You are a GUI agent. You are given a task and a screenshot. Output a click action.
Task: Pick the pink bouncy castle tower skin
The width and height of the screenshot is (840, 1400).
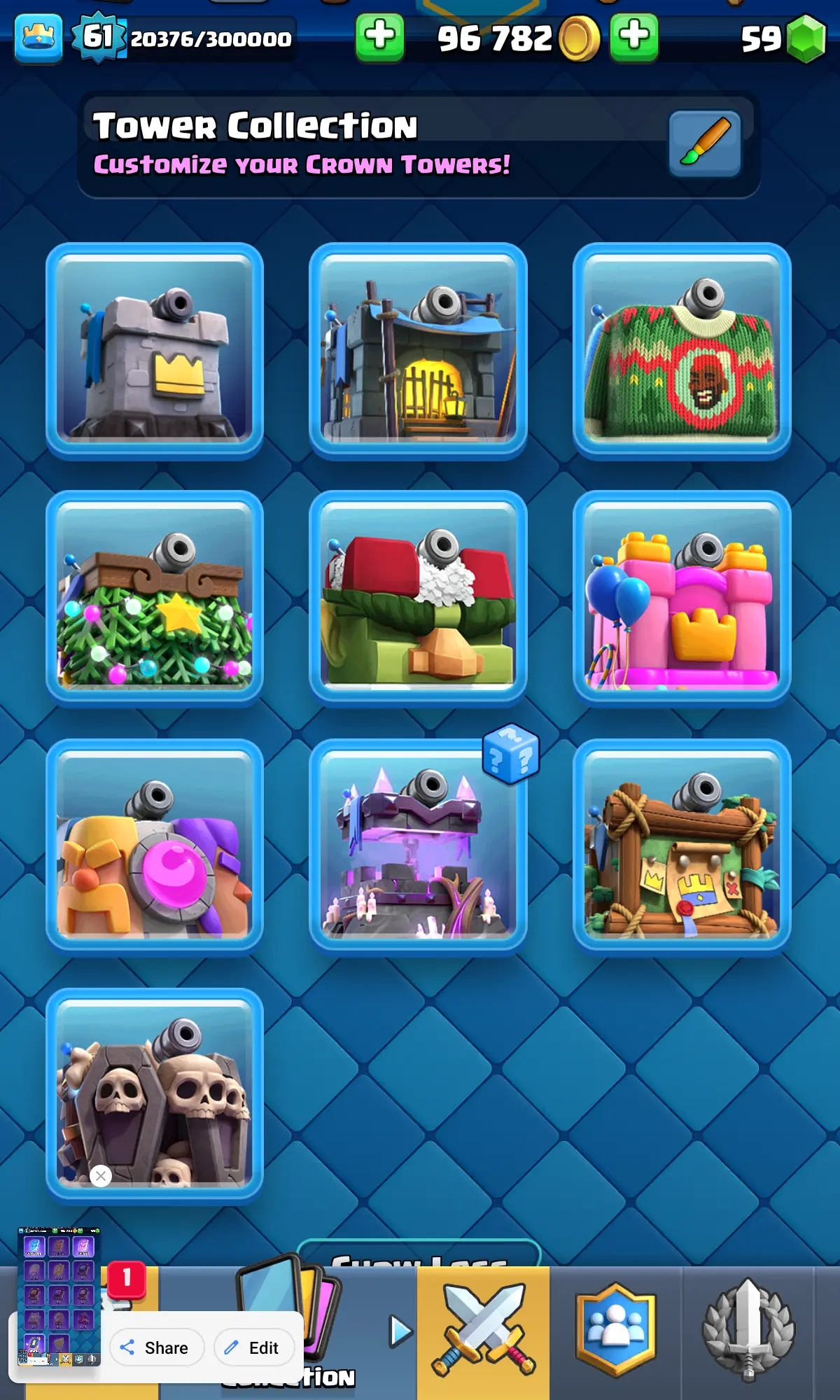coord(682,599)
